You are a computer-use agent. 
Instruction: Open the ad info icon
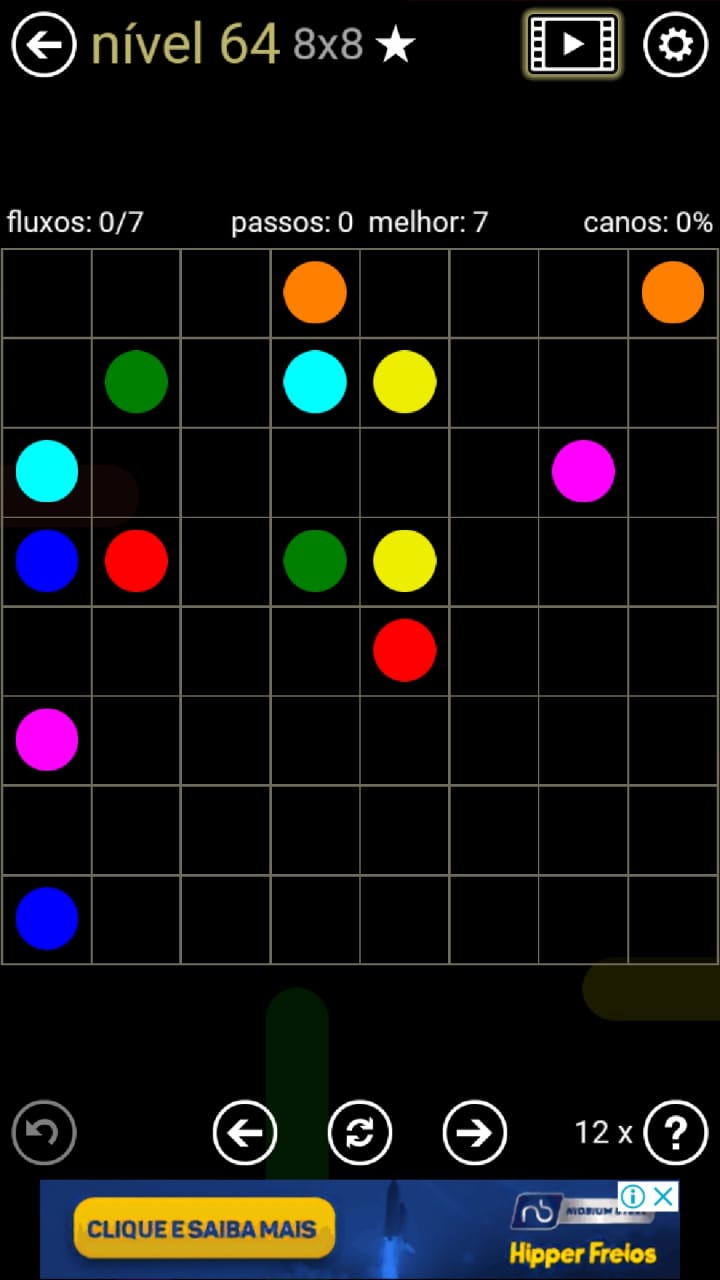point(634,1196)
